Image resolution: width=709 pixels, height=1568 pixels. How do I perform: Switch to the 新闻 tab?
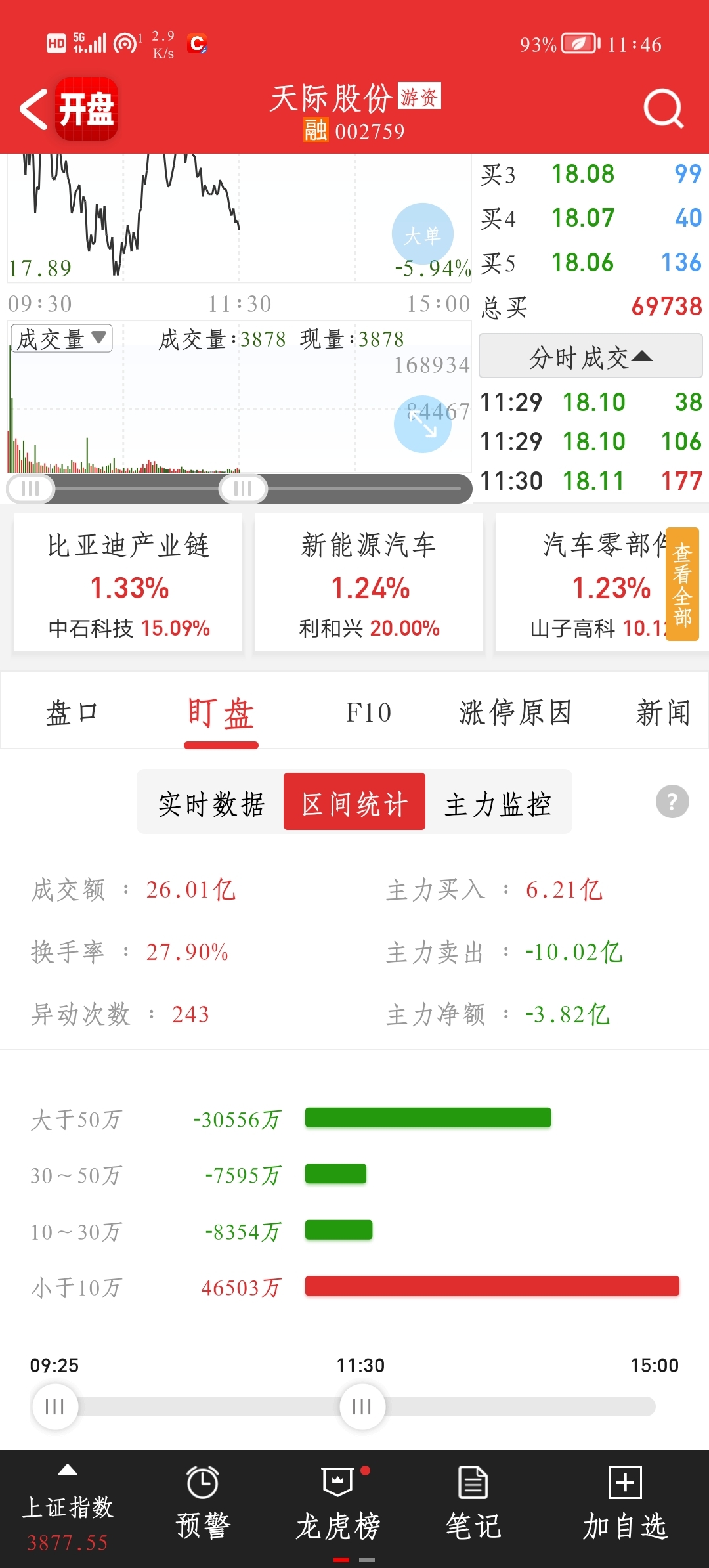click(663, 712)
